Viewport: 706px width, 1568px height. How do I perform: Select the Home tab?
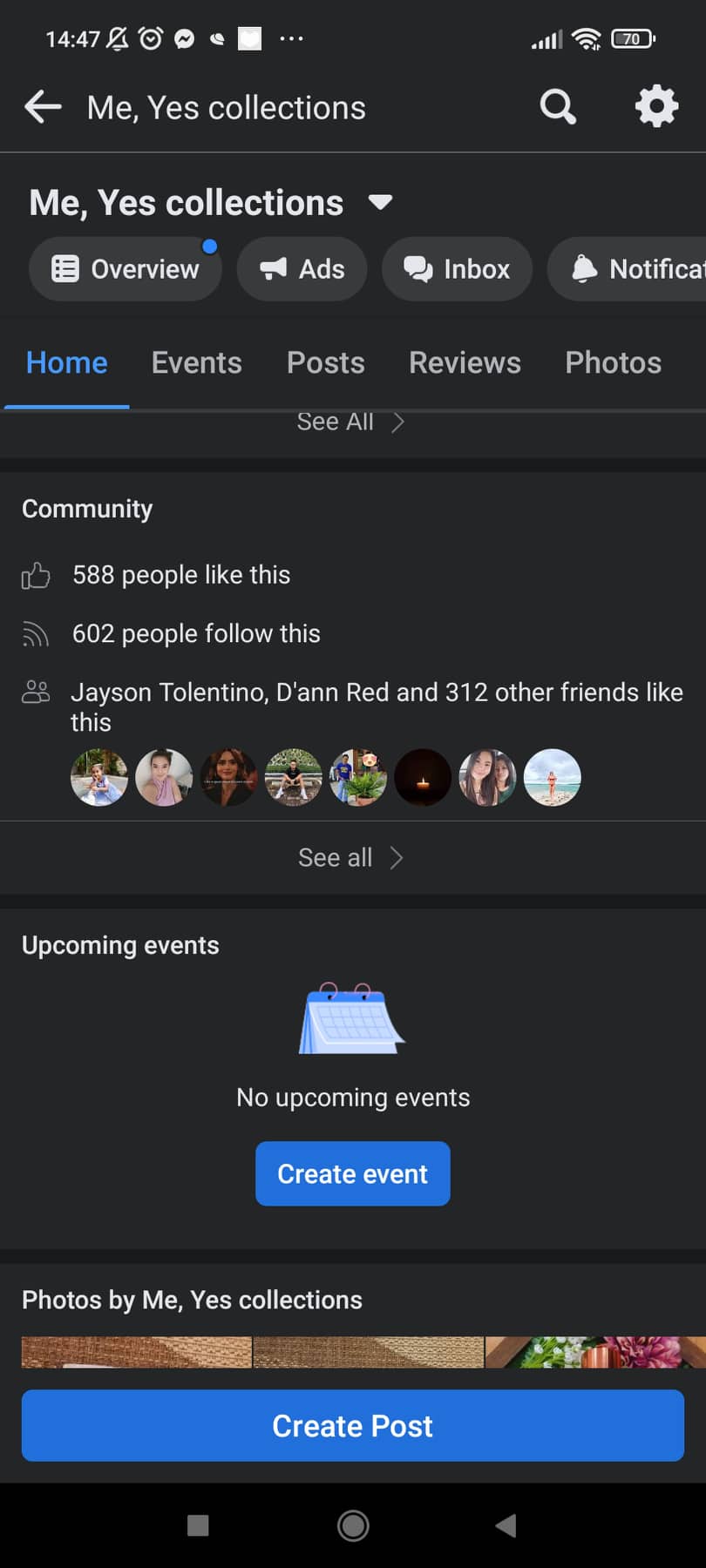click(67, 362)
